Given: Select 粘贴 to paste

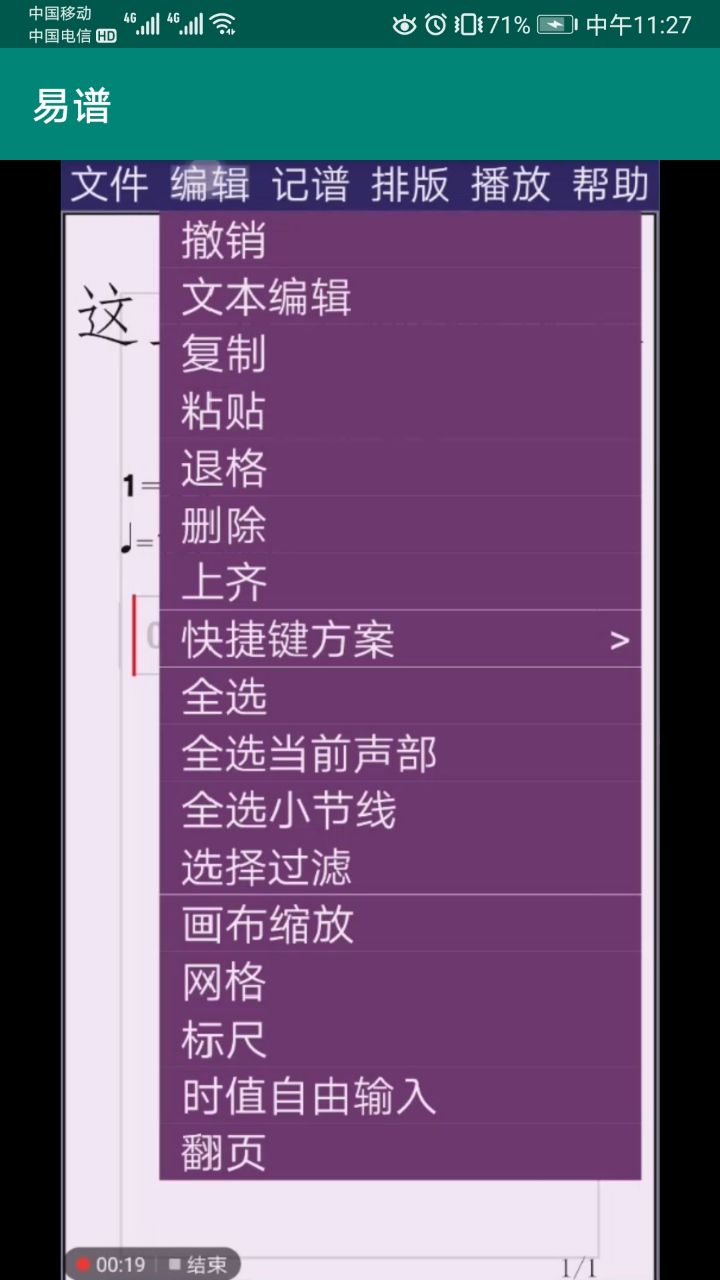Looking at the screenshot, I should [400, 411].
